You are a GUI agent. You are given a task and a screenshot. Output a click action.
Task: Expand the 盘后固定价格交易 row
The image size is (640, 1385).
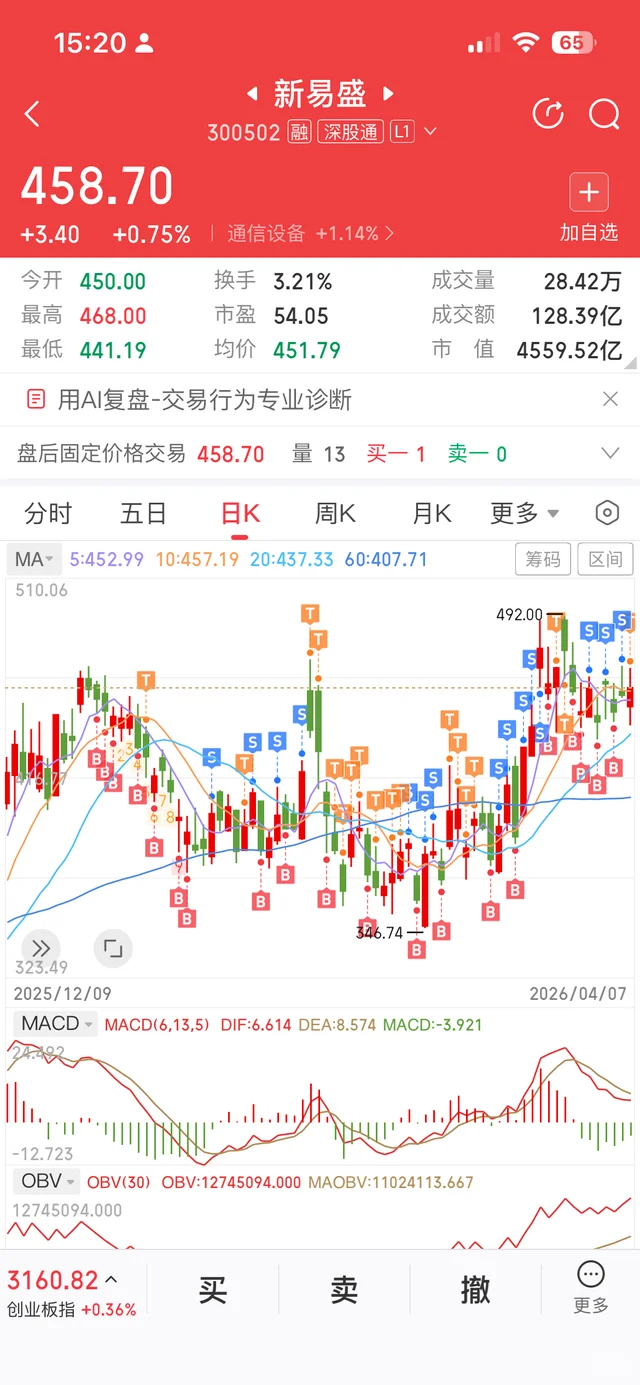[610, 454]
